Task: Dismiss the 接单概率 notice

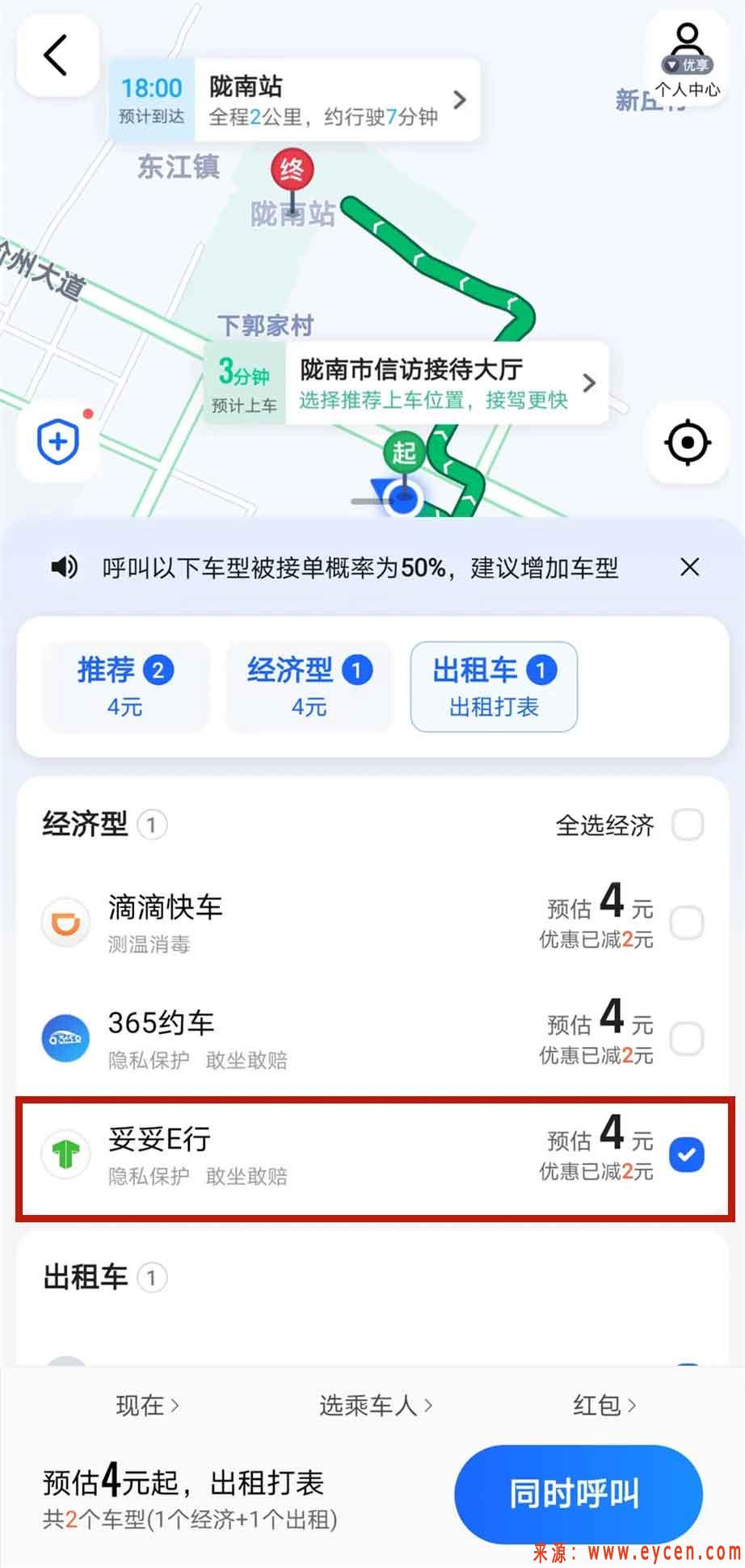Action: (x=689, y=567)
